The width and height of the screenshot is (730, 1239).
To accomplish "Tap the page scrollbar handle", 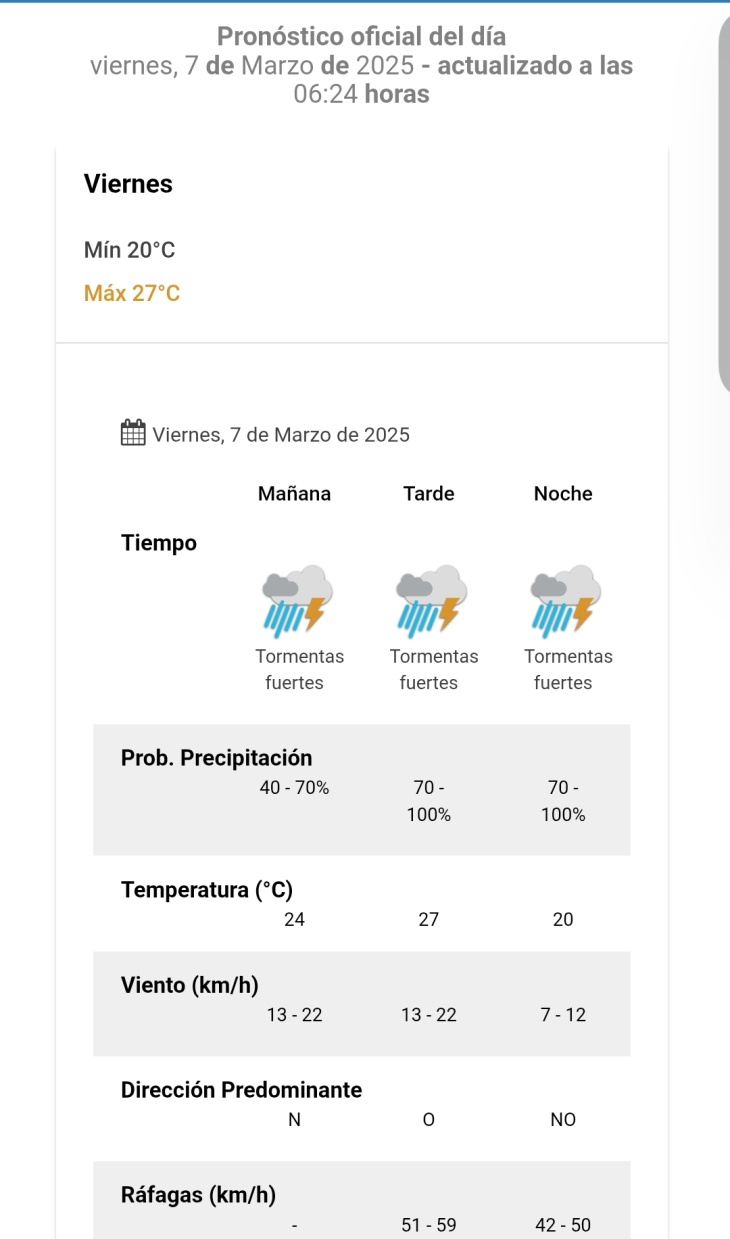I will tap(724, 205).
